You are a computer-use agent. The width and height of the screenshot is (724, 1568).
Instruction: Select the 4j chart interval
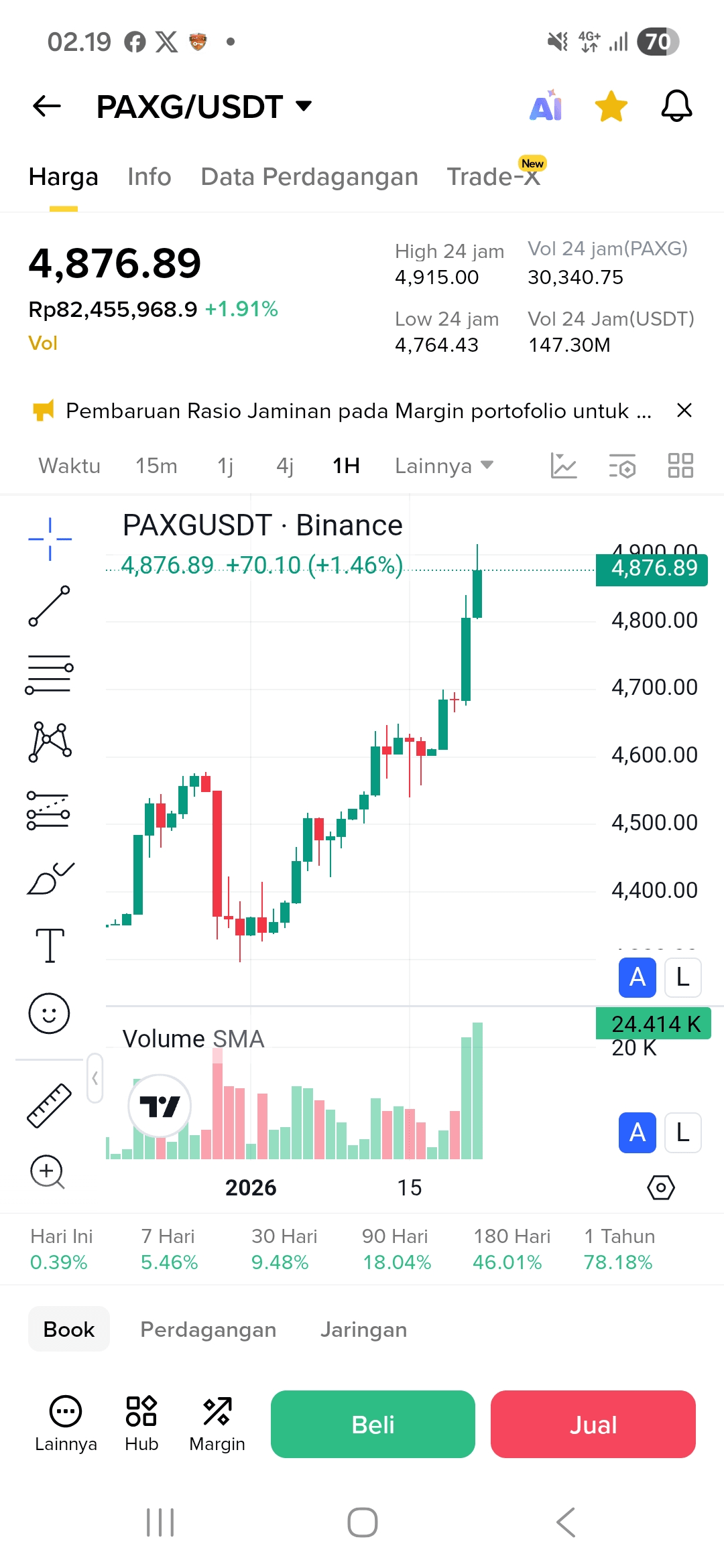285,466
